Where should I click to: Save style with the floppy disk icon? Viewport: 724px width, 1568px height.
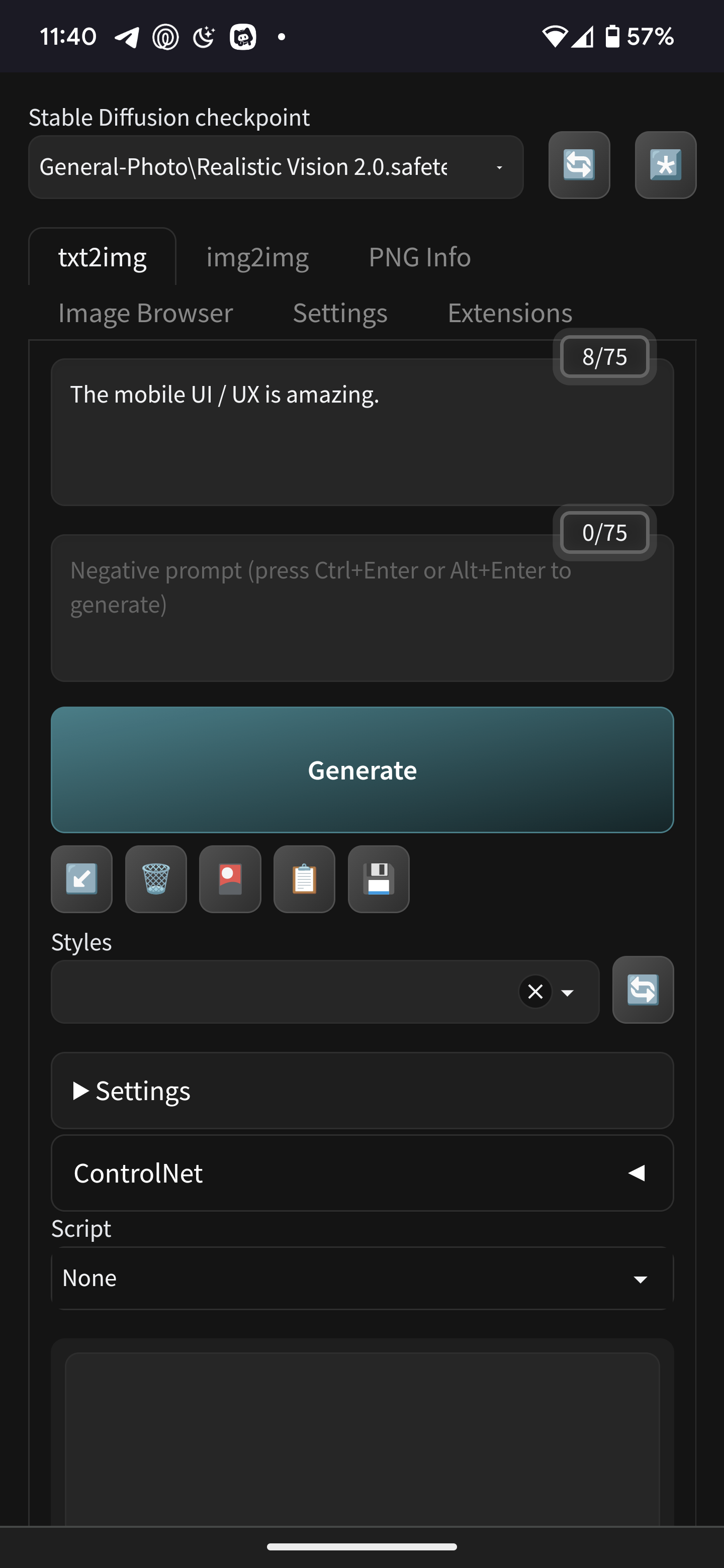[379, 878]
